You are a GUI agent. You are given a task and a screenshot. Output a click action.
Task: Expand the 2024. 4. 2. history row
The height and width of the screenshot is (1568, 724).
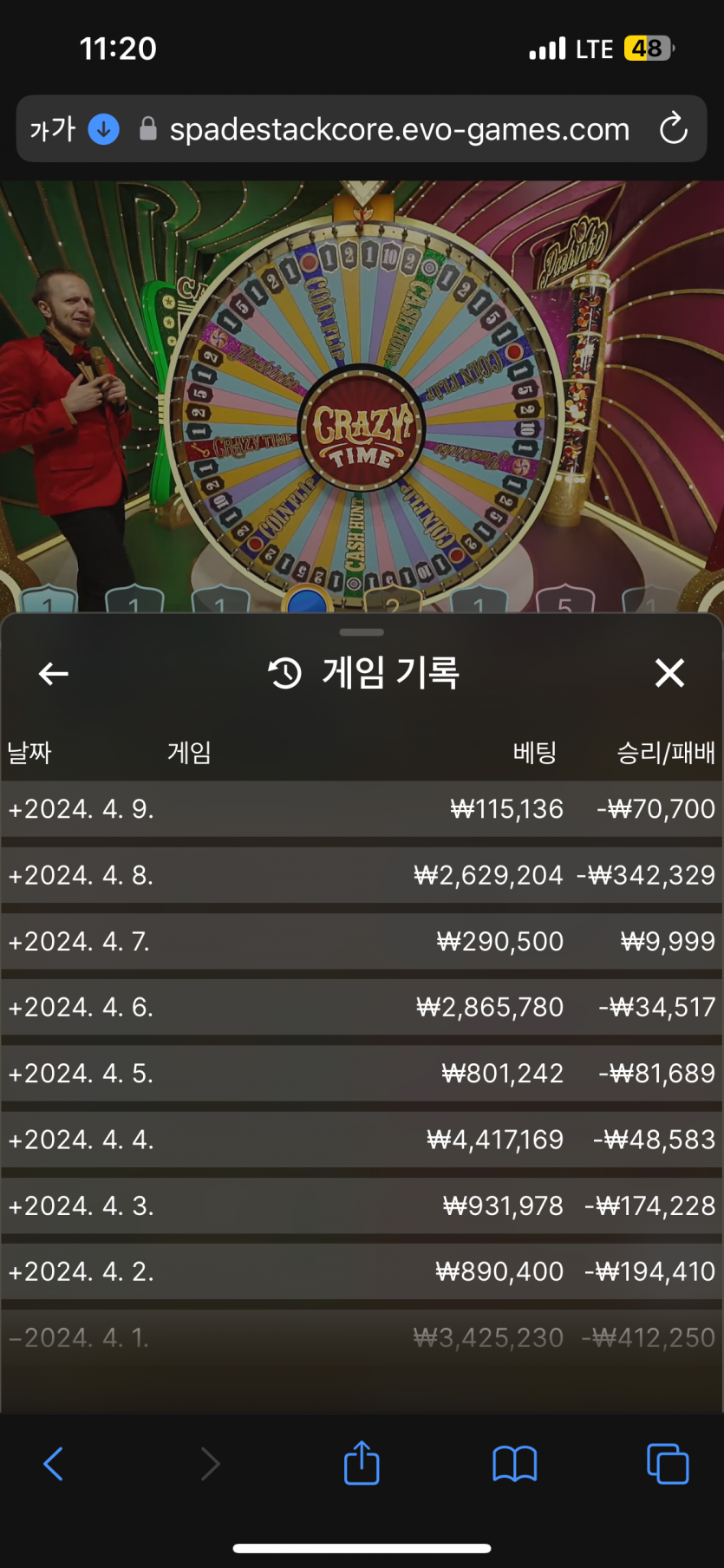(82, 1271)
